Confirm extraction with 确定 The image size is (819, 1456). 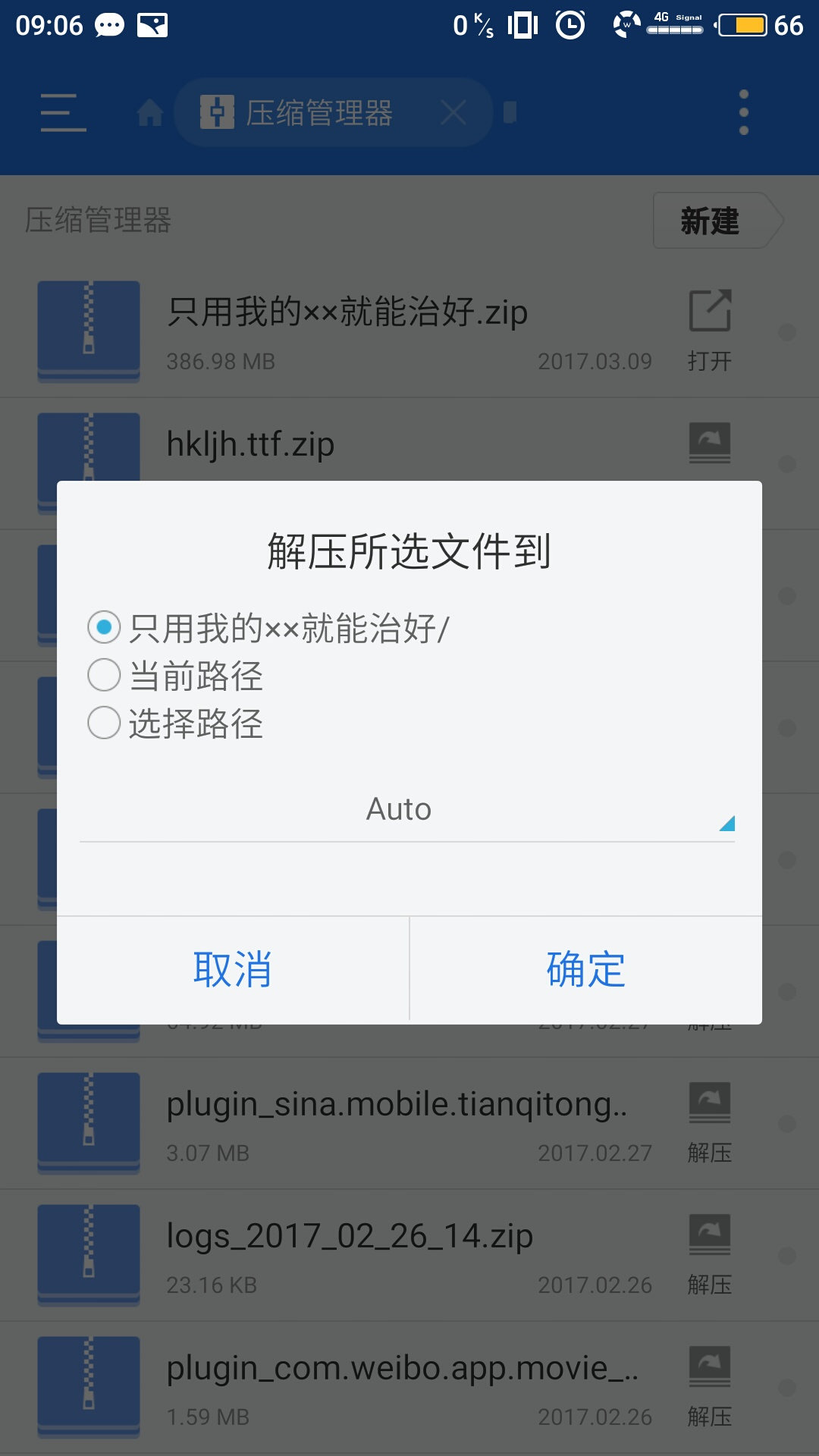pos(585,969)
